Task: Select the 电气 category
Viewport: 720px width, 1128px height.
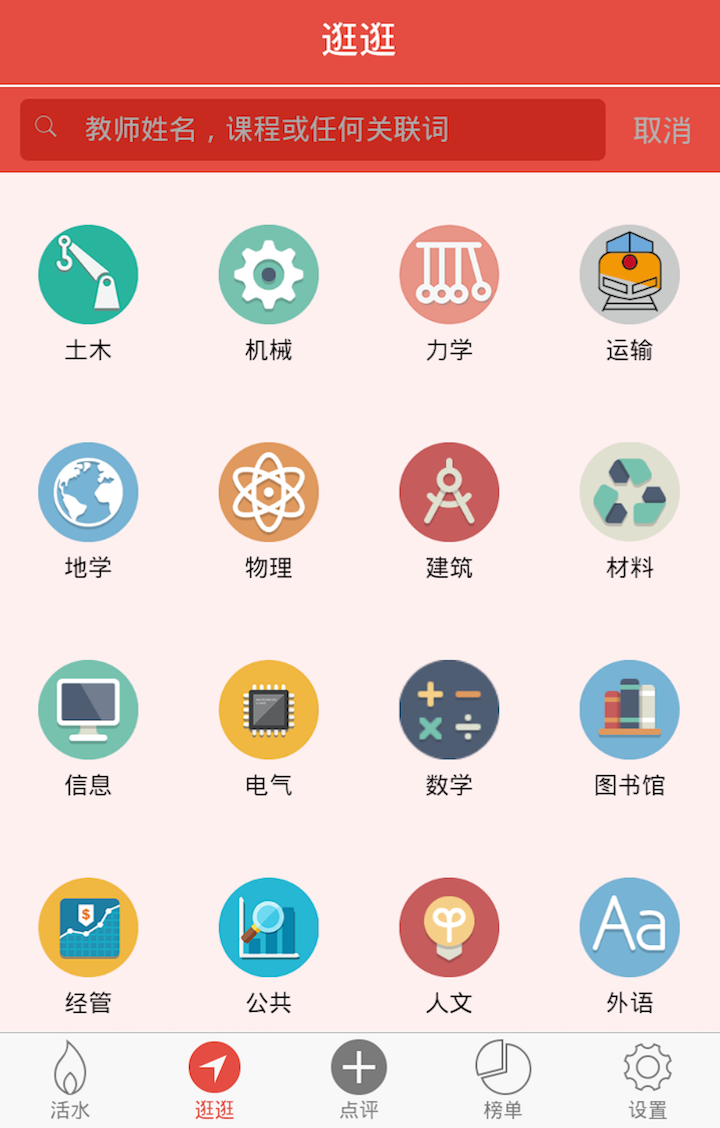Action: tap(268, 710)
